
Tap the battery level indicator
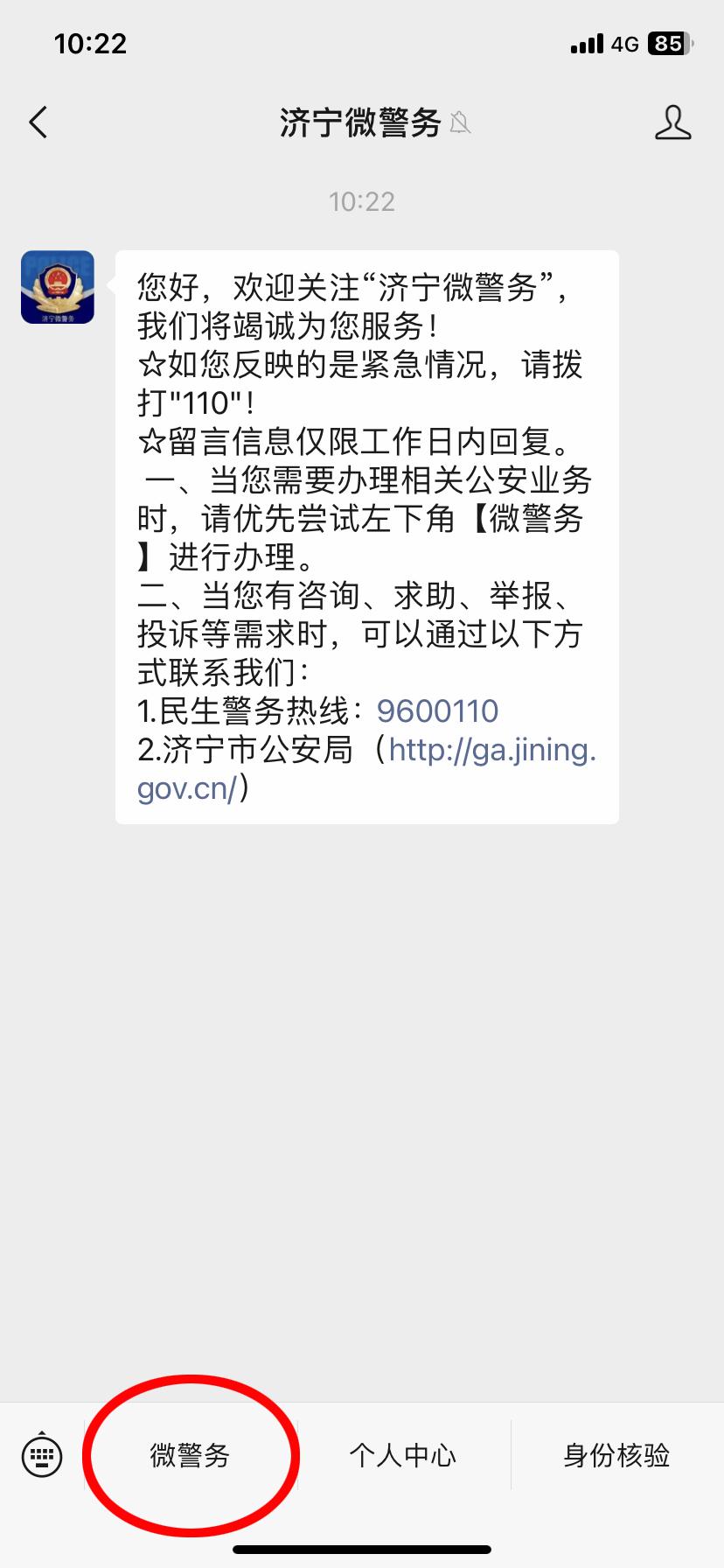pos(669,43)
